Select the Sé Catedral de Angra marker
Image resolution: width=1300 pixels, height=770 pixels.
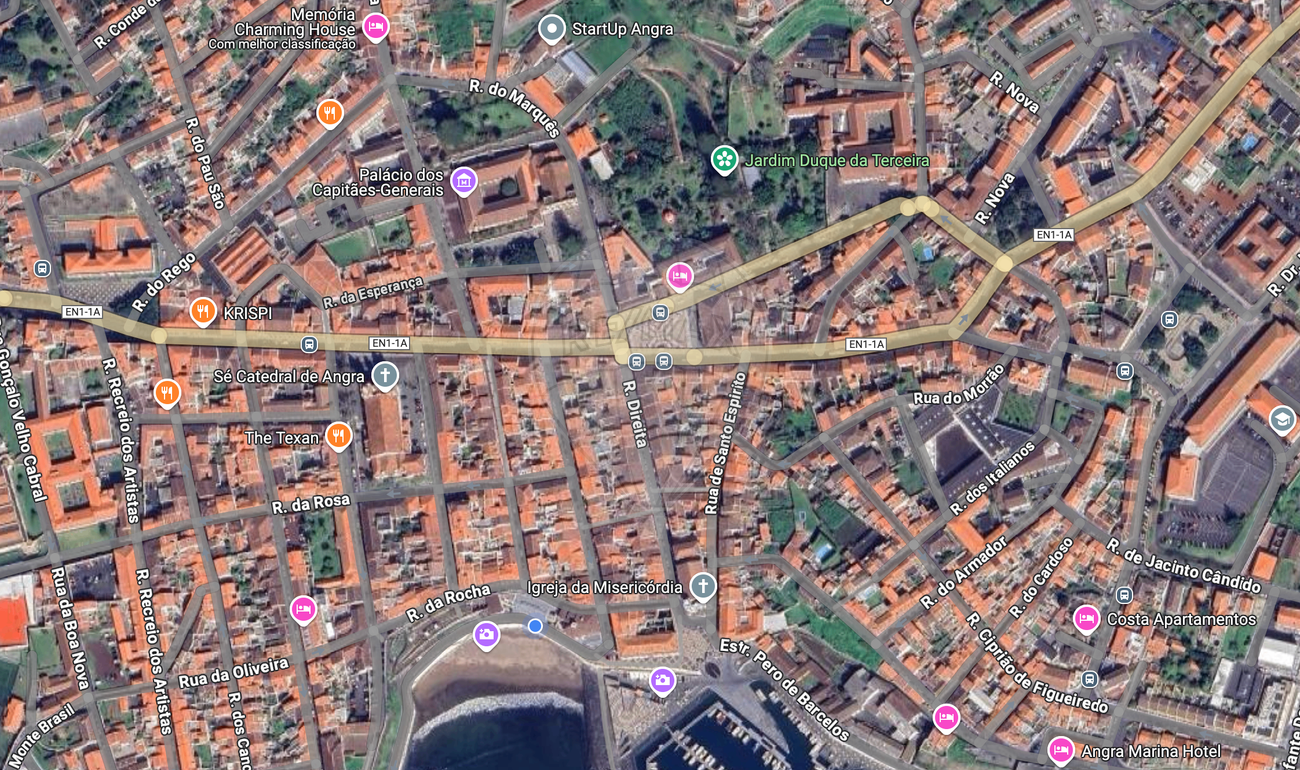(384, 376)
